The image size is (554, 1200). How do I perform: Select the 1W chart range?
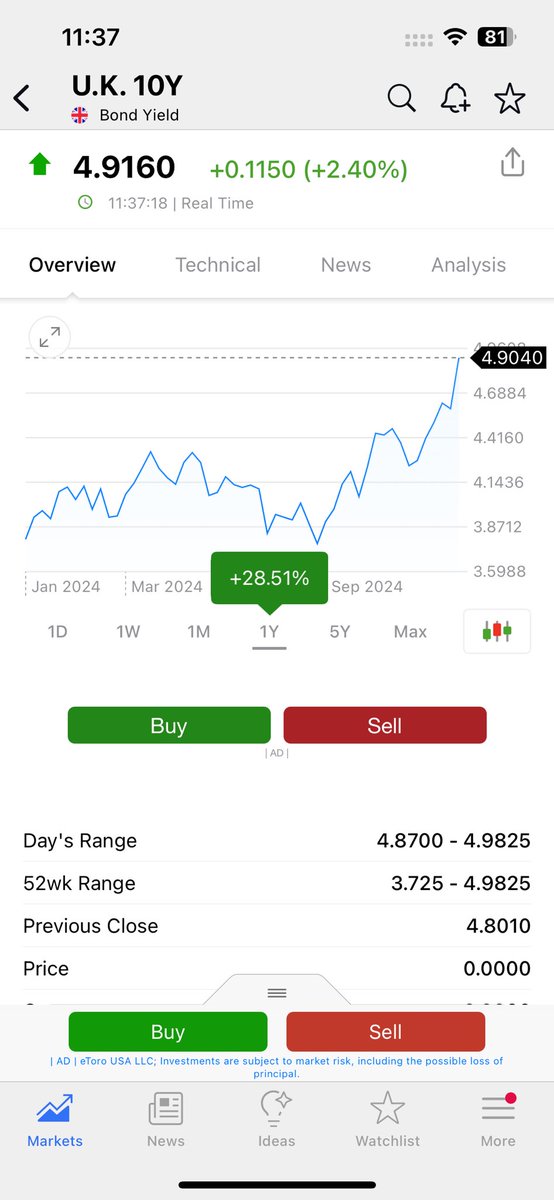coord(128,631)
